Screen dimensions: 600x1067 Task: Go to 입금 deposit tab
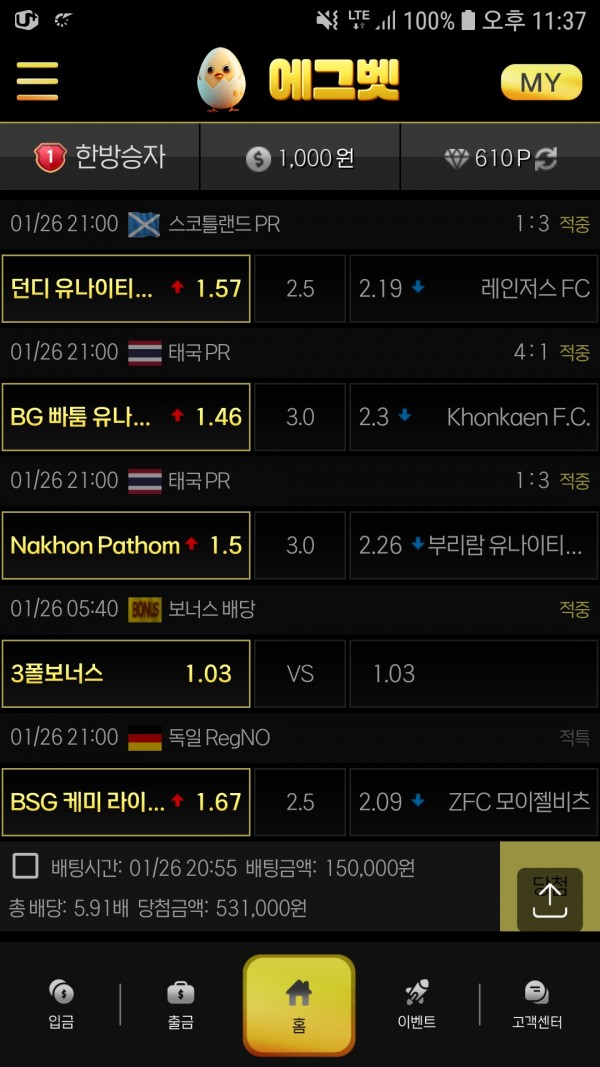(61, 1004)
